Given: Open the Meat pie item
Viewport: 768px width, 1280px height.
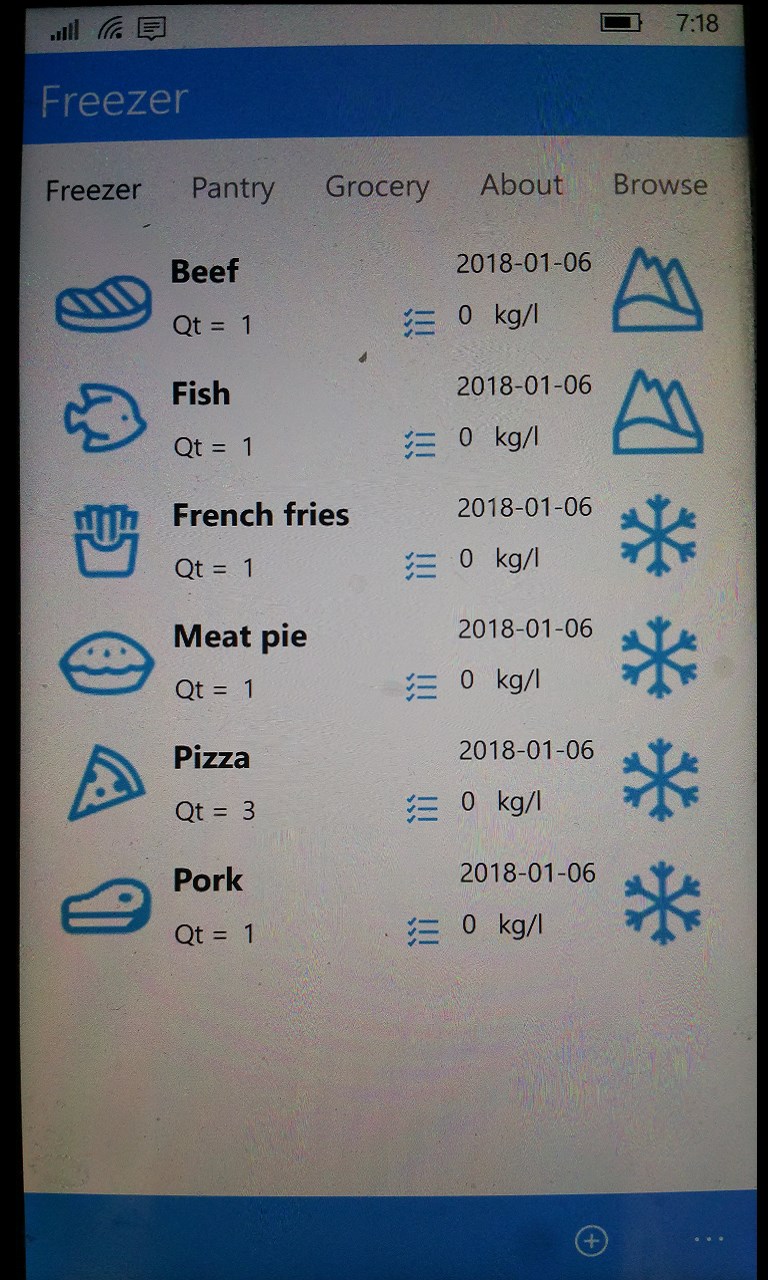Looking at the screenshot, I should (x=240, y=636).
